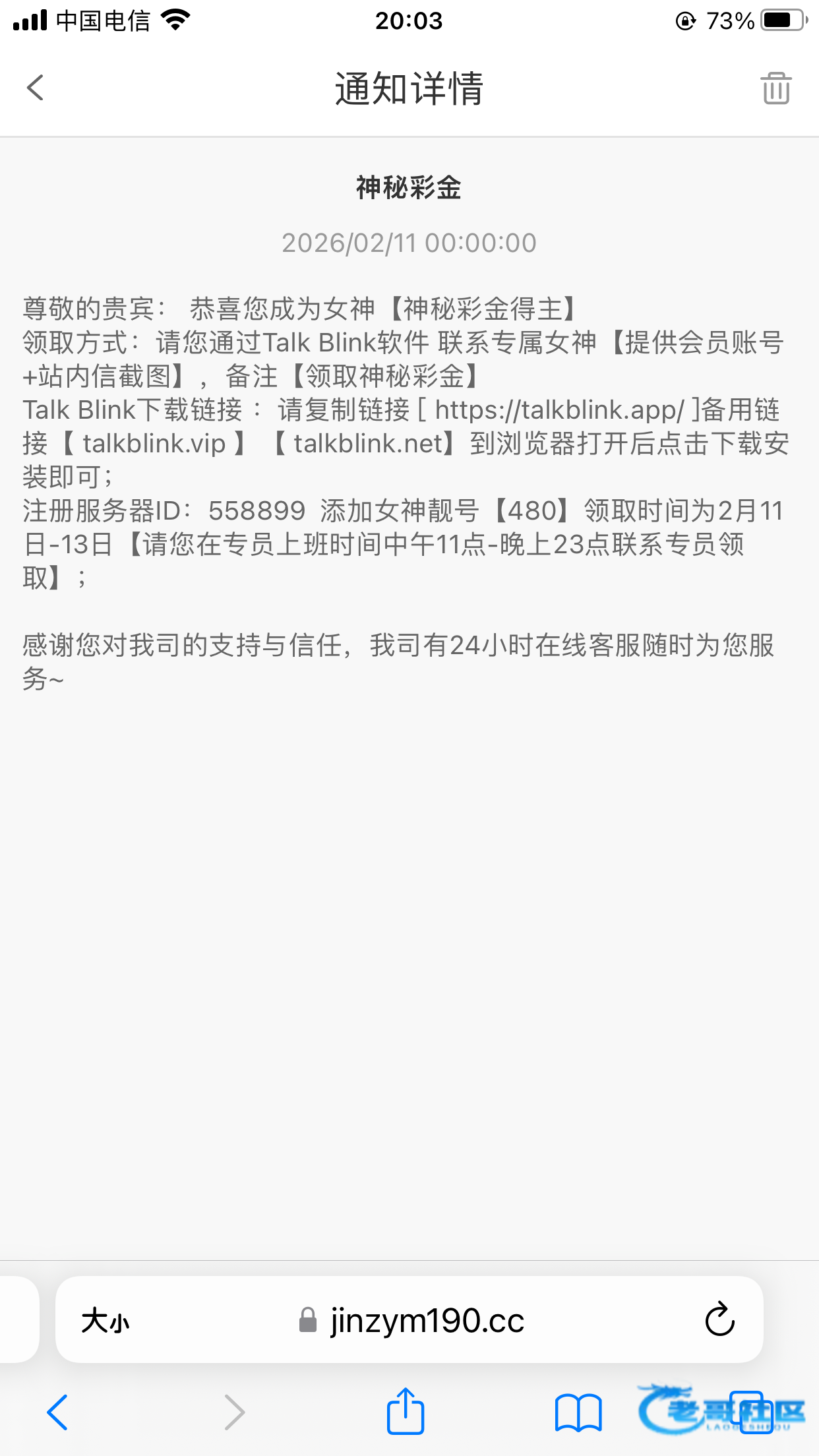Go back from the notification details page
Screen dimensions: 819x1456
click(x=36, y=88)
